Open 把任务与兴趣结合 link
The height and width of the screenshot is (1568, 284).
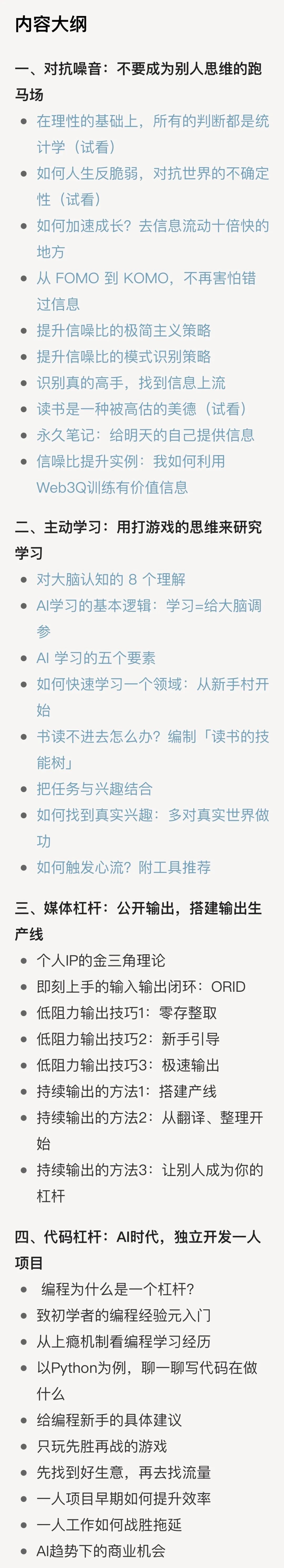(x=94, y=789)
